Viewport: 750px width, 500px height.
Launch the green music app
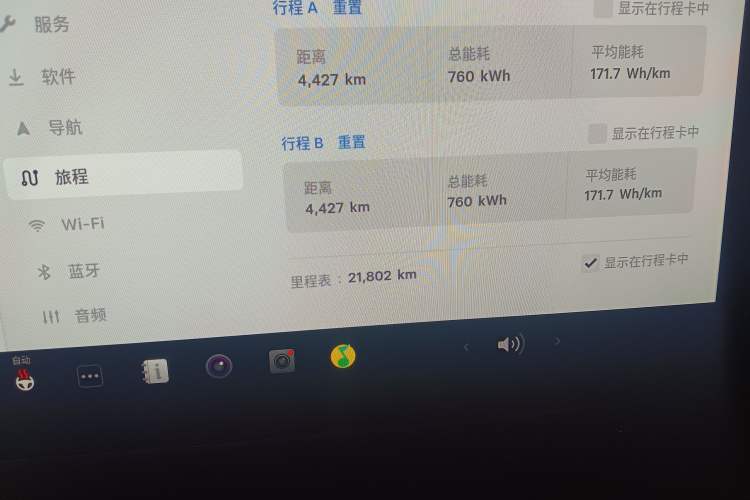tap(343, 356)
